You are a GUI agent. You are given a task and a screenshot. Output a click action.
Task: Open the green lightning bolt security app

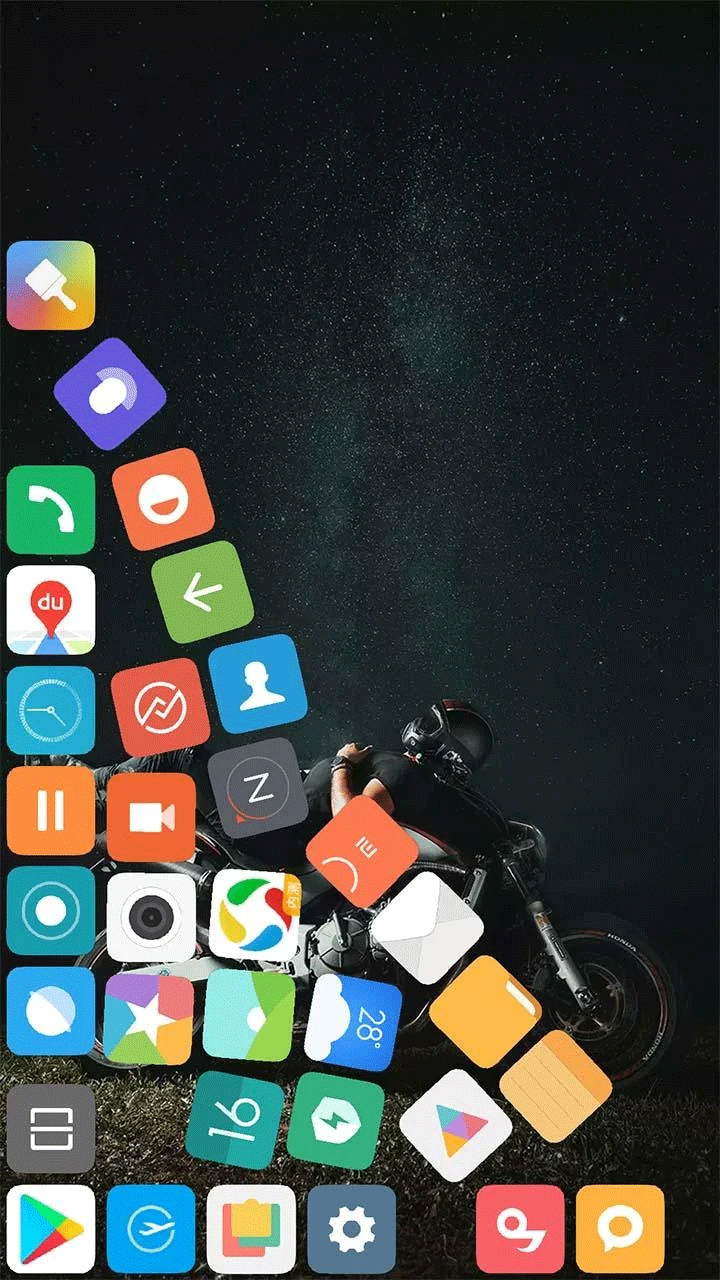(336, 1121)
